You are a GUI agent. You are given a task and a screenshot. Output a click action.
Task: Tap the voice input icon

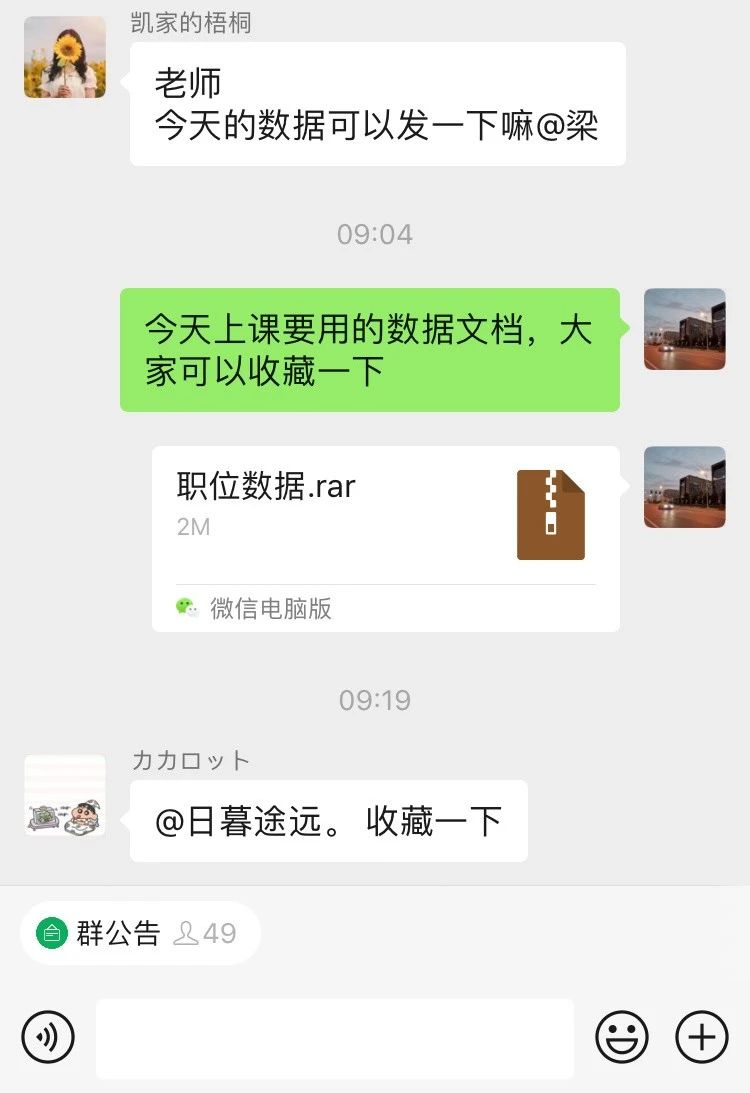pos(48,1037)
